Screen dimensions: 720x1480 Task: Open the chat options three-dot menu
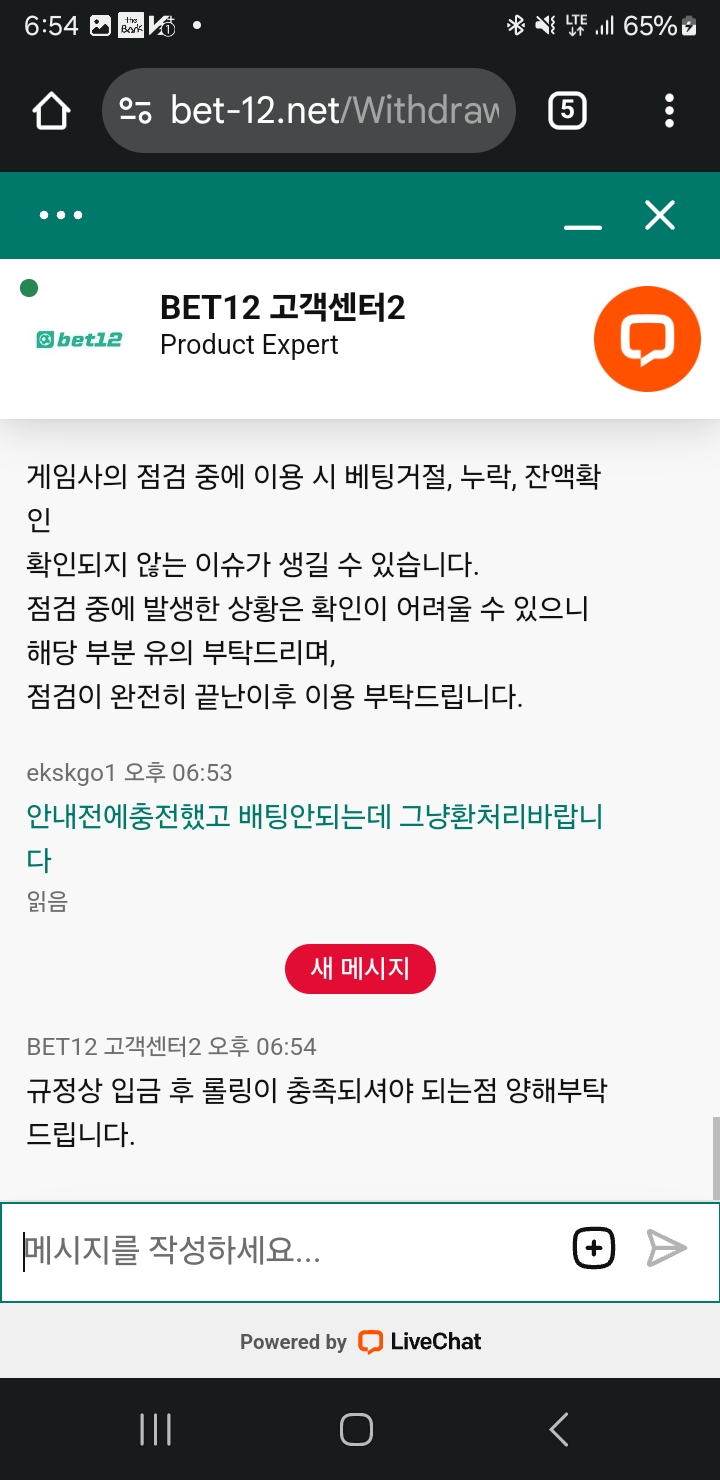[61, 215]
